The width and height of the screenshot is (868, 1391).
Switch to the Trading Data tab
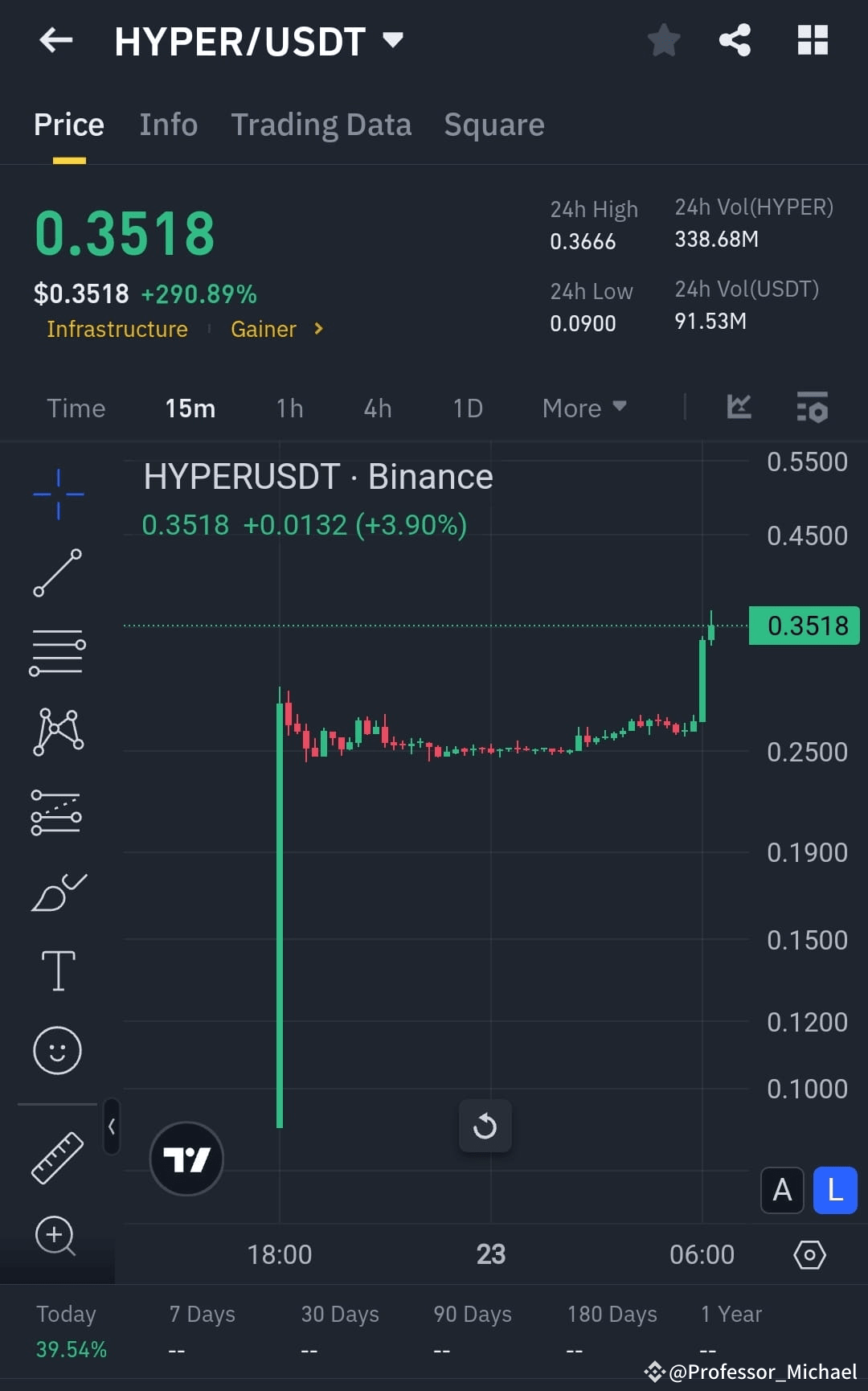click(321, 124)
